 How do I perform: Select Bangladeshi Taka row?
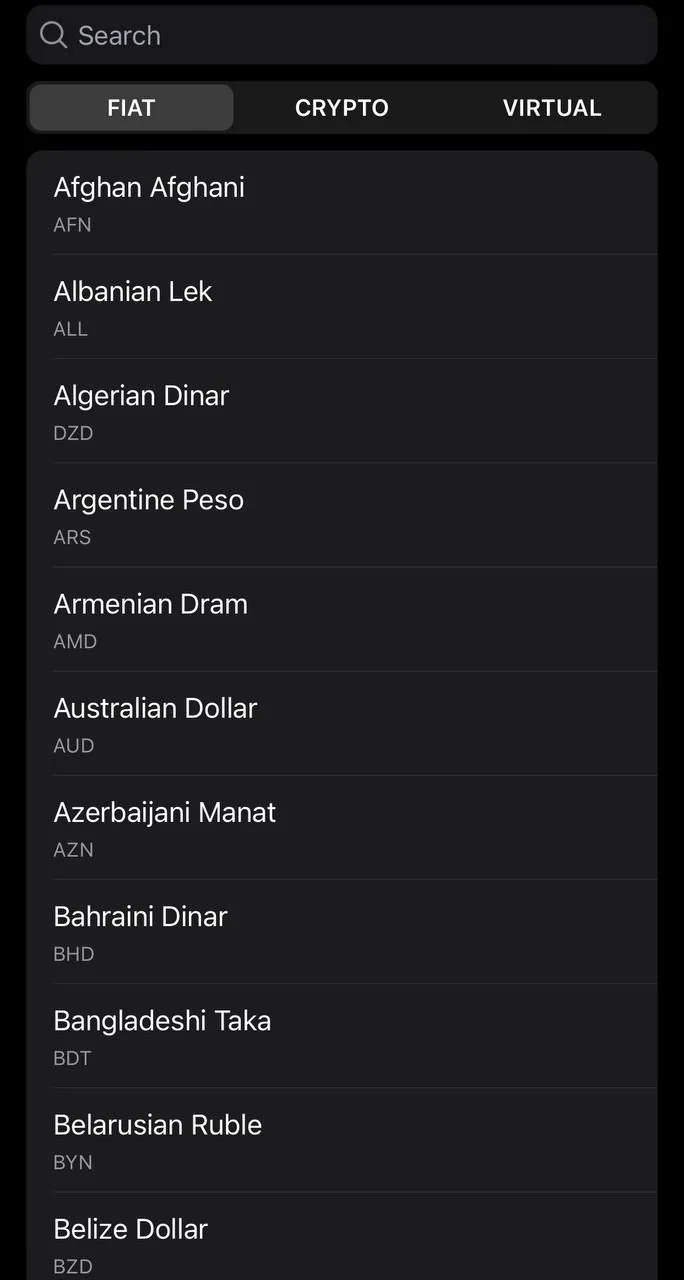tap(342, 1035)
